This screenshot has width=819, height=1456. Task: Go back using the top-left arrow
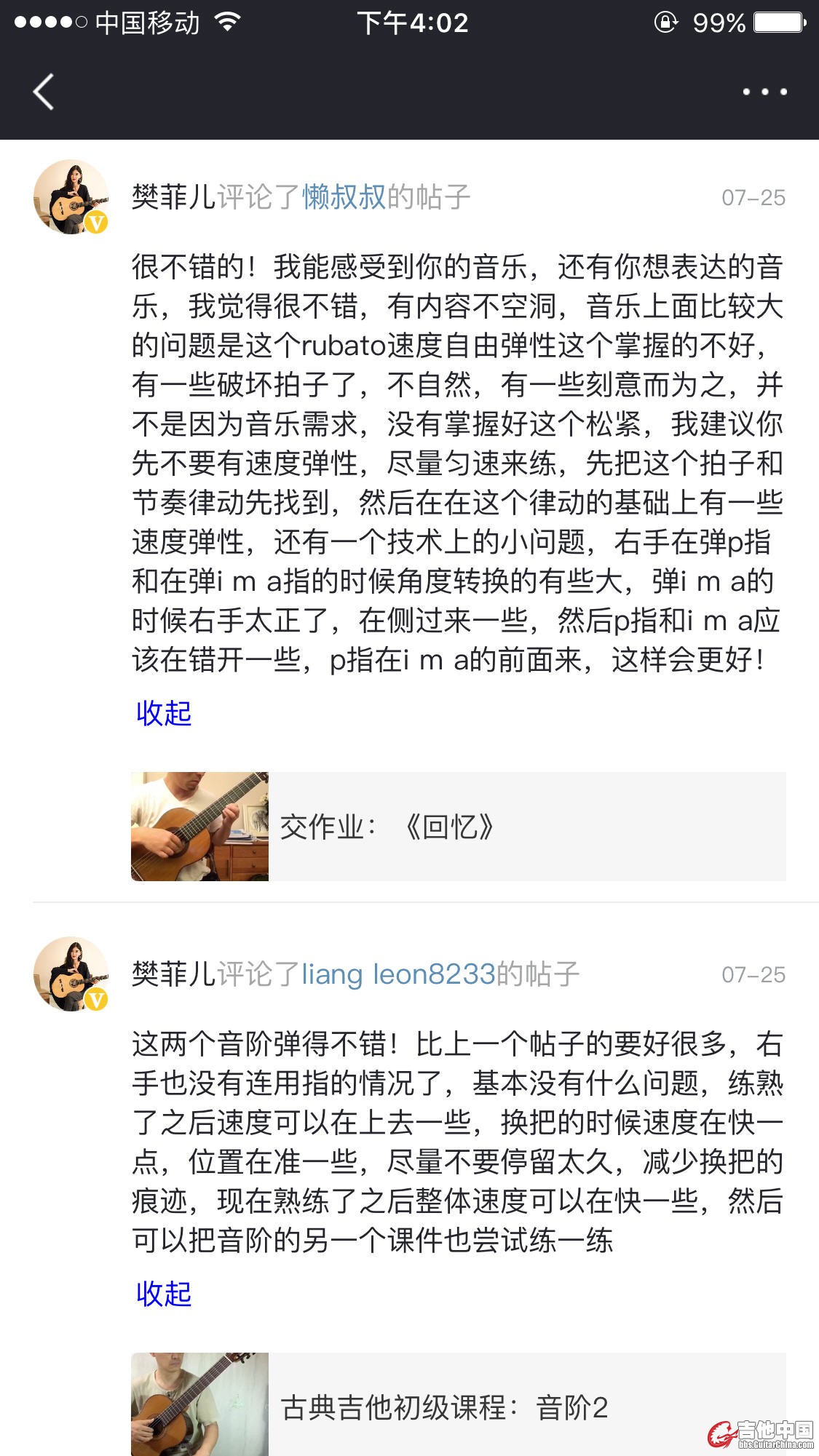point(44,92)
